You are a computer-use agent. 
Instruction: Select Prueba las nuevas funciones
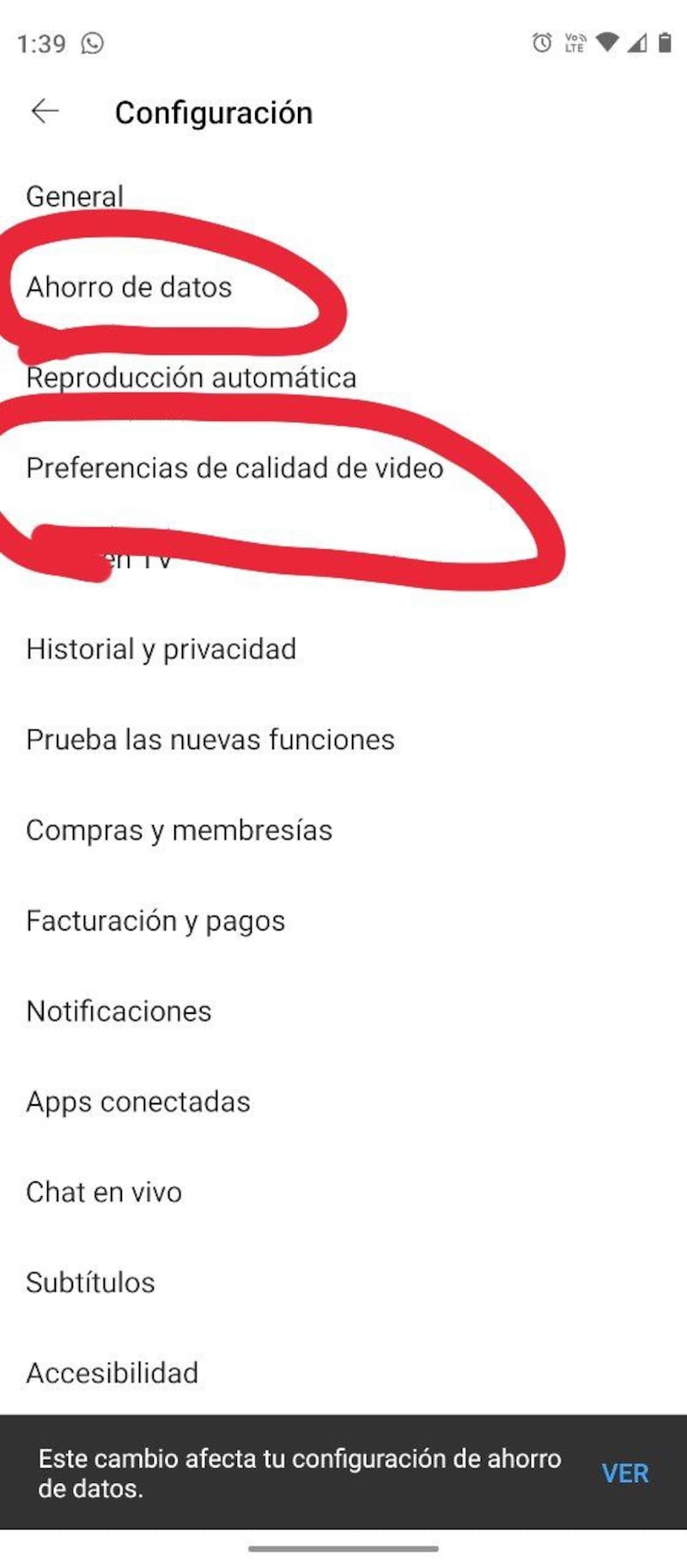(210, 740)
